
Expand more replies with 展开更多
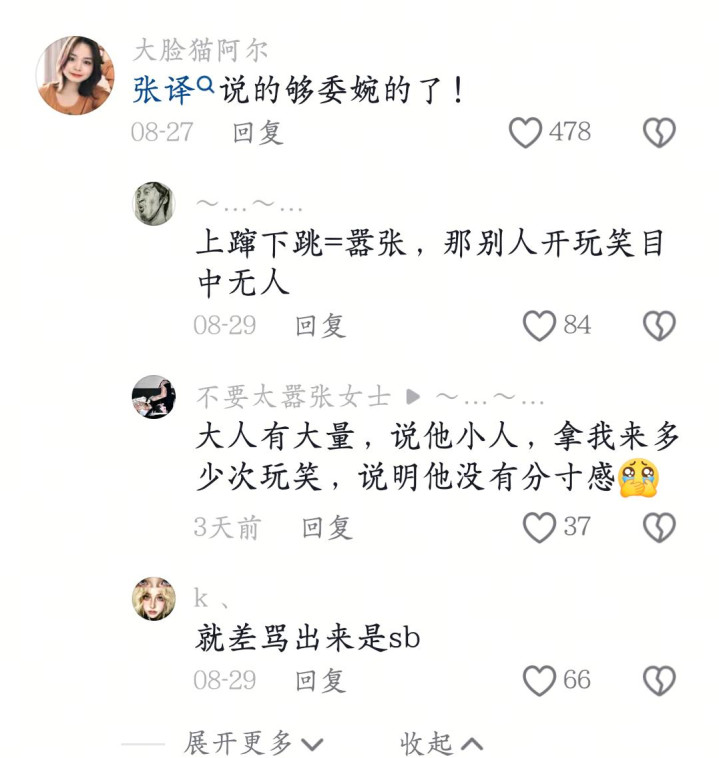coord(253,743)
